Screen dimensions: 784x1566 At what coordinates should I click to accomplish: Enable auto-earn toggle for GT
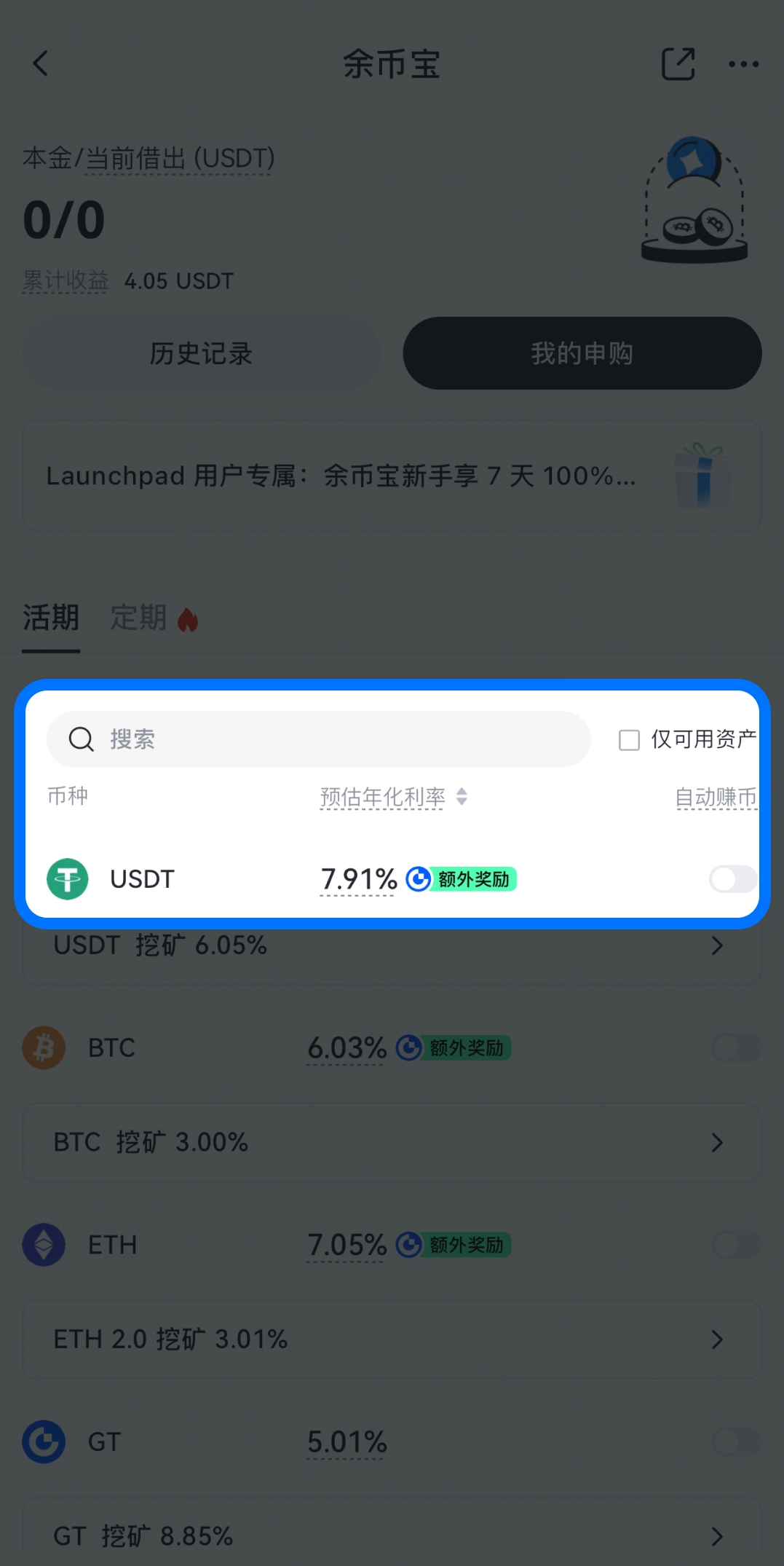[736, 1441]
